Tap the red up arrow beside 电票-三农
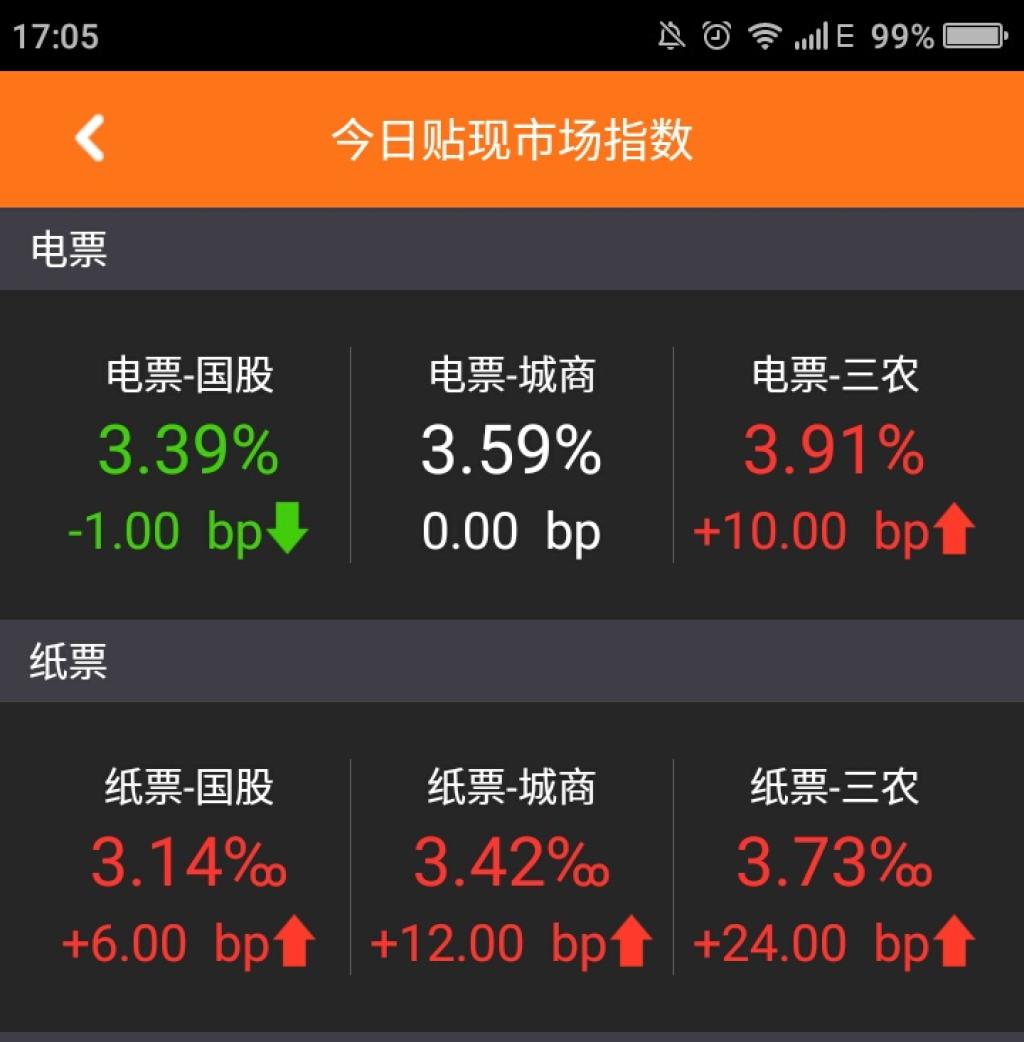Screen dimensions: 1024x1042 957,531
